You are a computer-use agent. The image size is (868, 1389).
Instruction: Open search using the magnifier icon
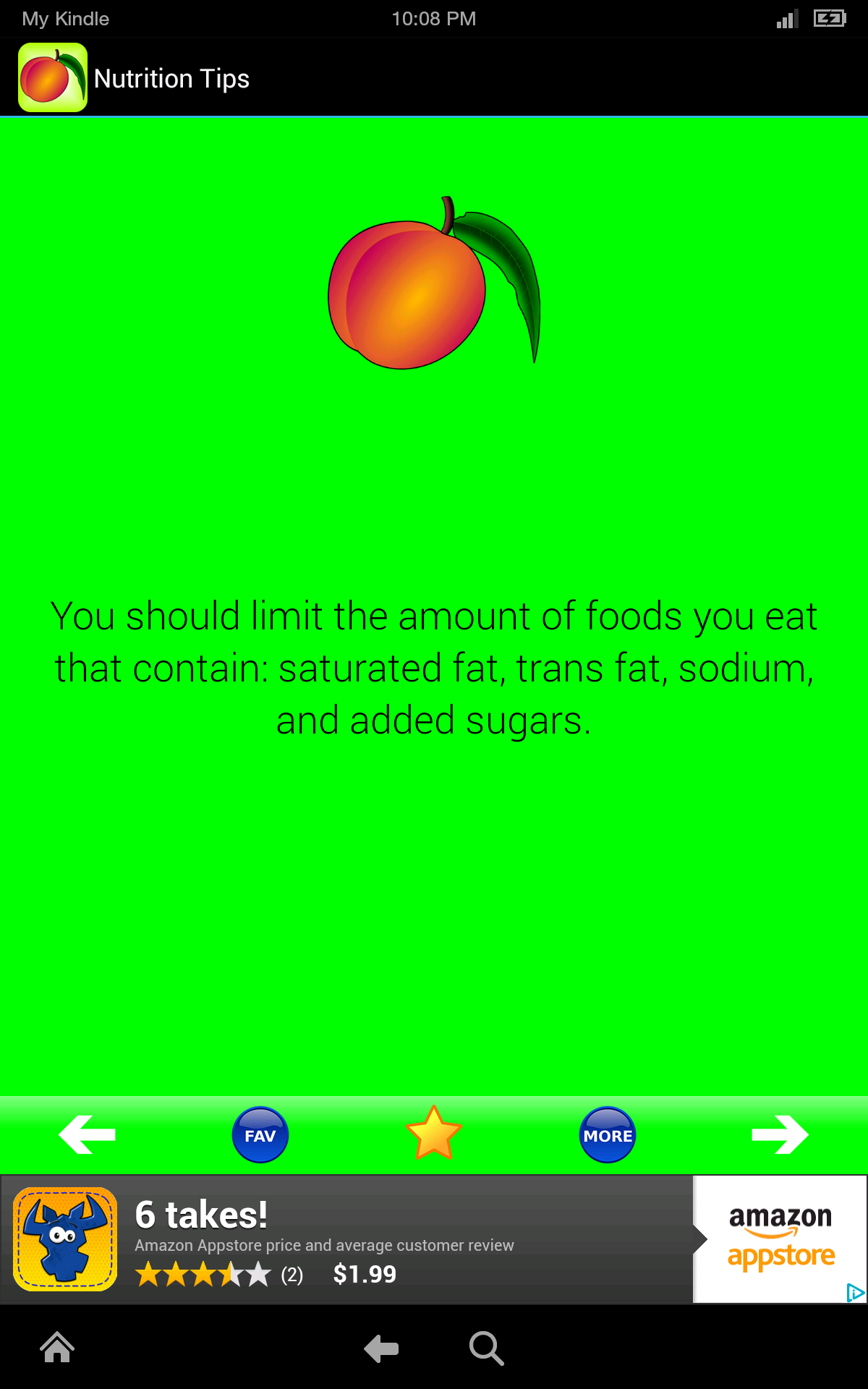486,1347
